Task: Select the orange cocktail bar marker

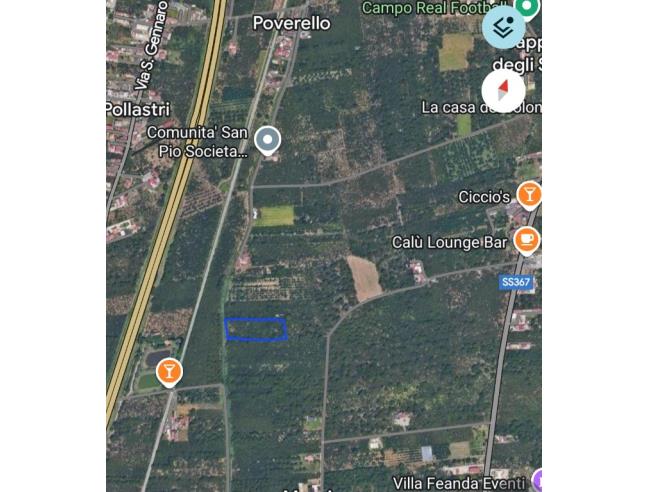Action: [169, 372]
